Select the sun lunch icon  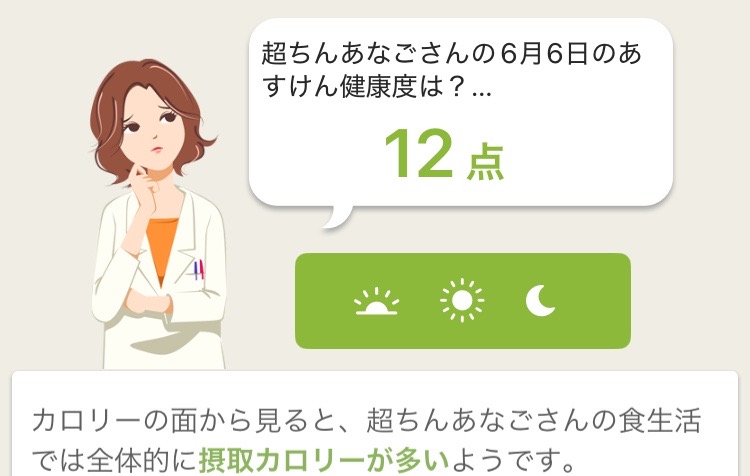point(462,301)
